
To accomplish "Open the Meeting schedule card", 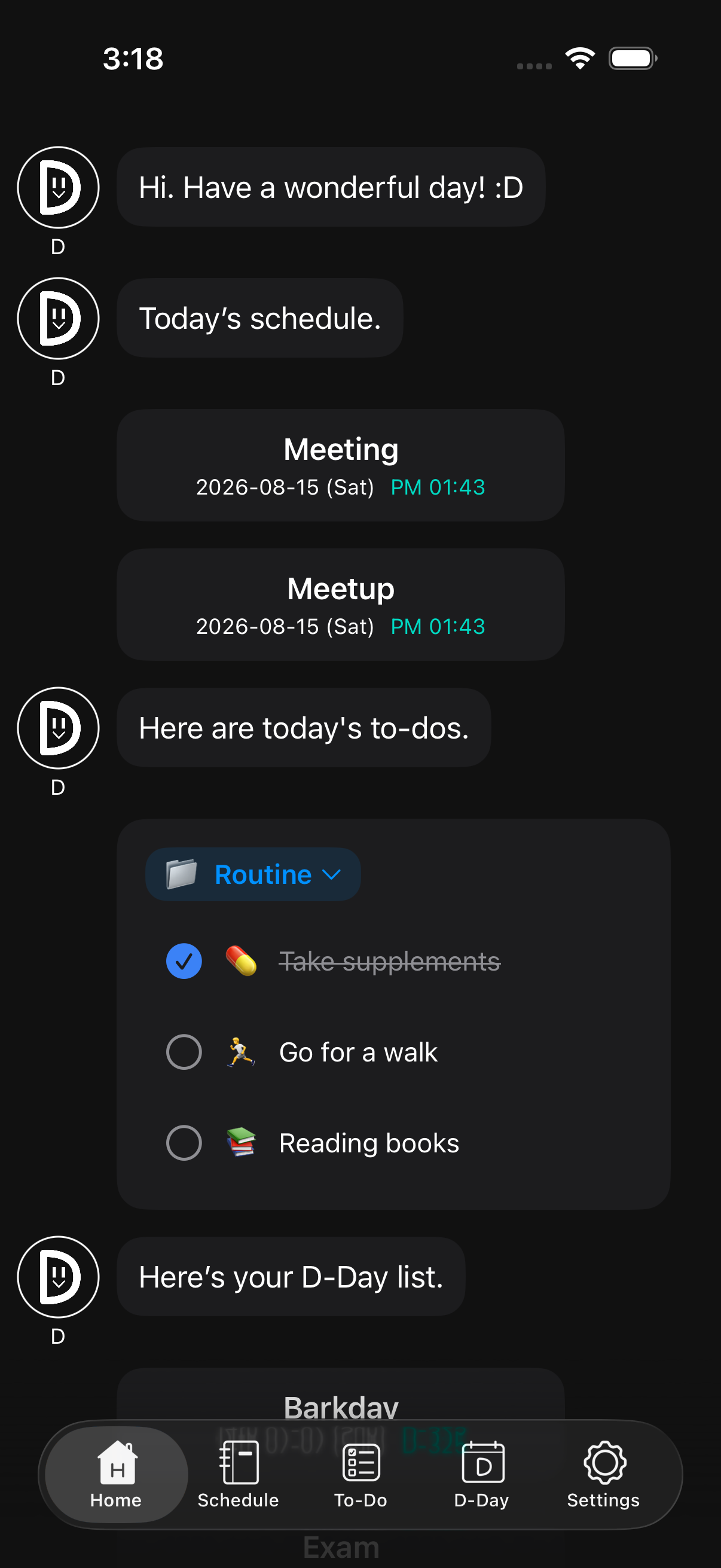I will click(x=341, y=466).
